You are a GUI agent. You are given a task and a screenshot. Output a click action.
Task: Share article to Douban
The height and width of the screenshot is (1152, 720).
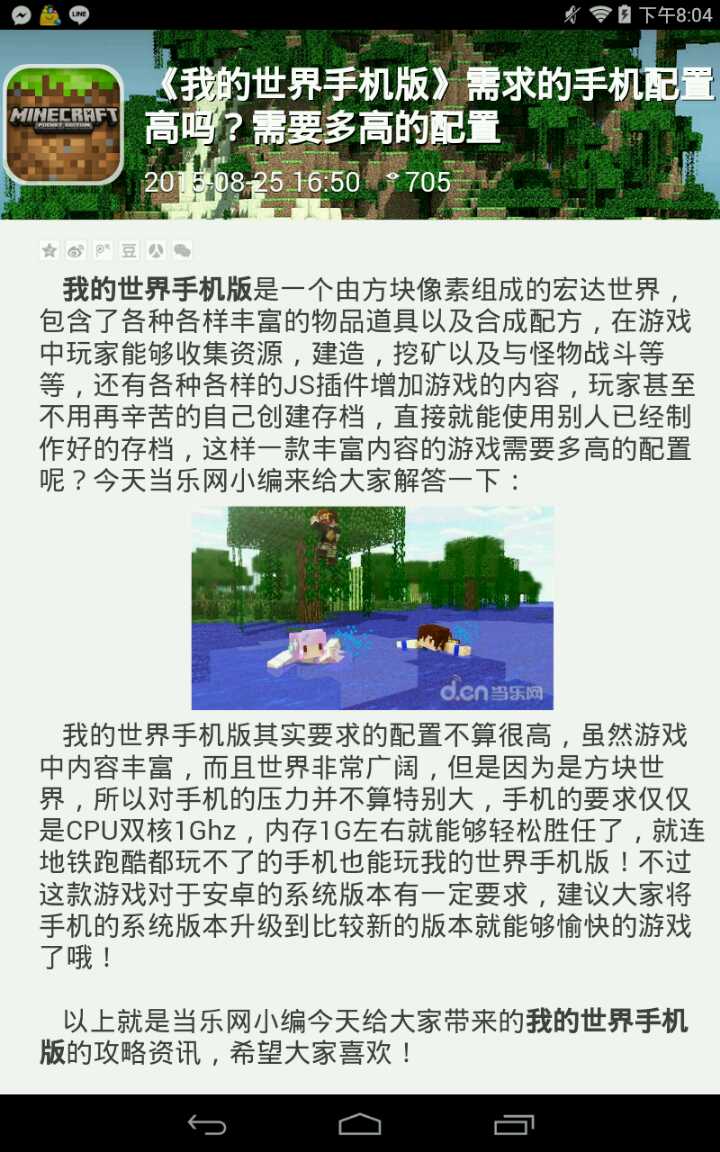point(129,250)
